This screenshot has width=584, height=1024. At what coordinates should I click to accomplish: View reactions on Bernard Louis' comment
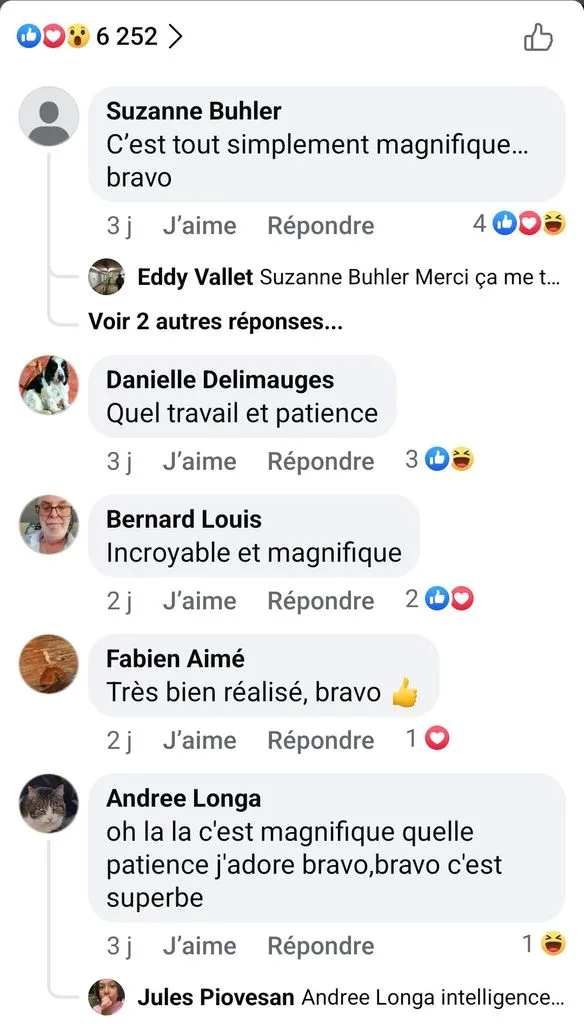click(439, 599)
